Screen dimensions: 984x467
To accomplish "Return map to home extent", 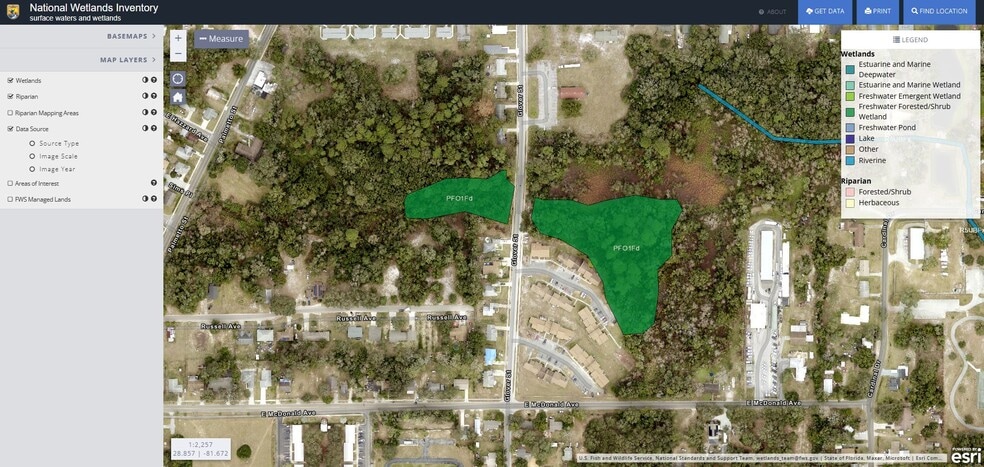I will point(178,97).
